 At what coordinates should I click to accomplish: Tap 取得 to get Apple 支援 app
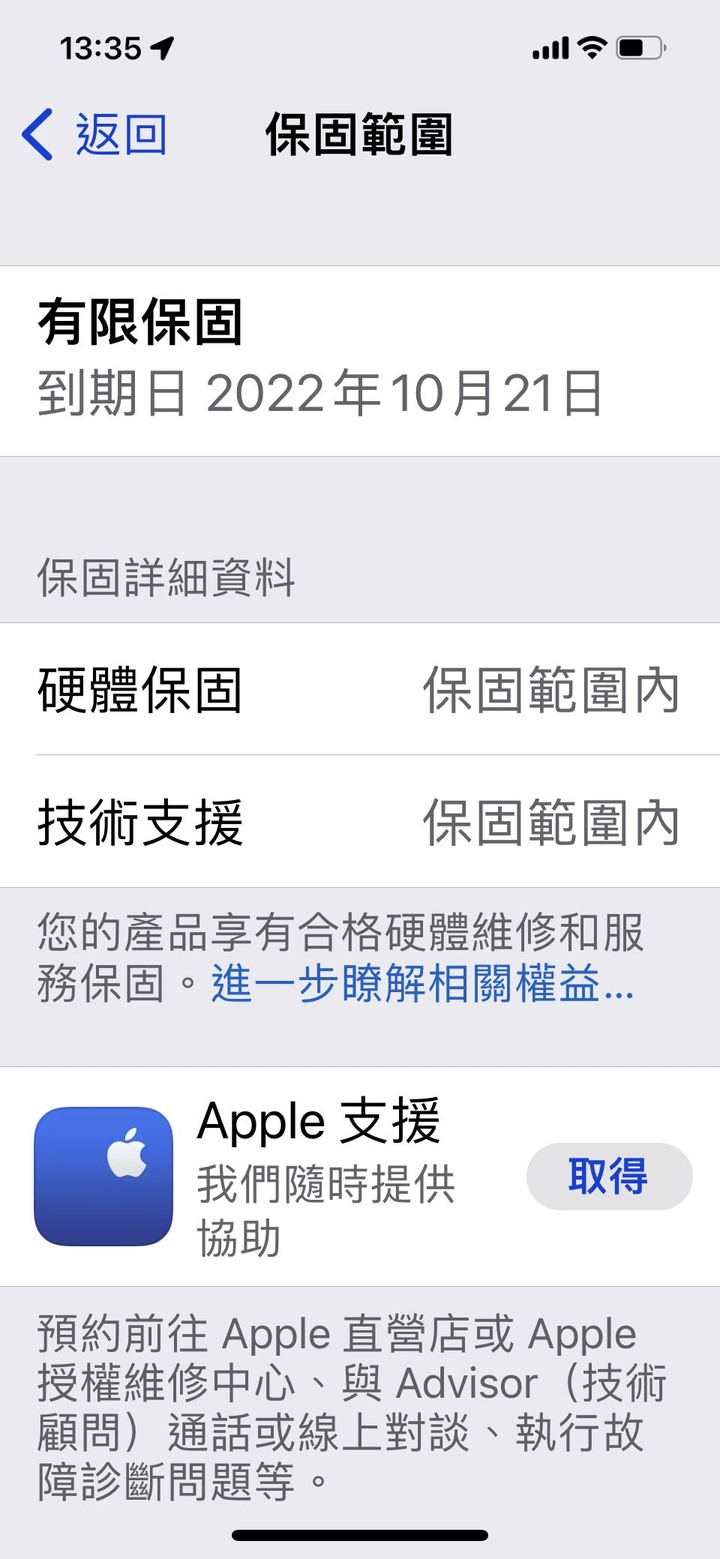pyautogui.click(x=608, y=1176)
